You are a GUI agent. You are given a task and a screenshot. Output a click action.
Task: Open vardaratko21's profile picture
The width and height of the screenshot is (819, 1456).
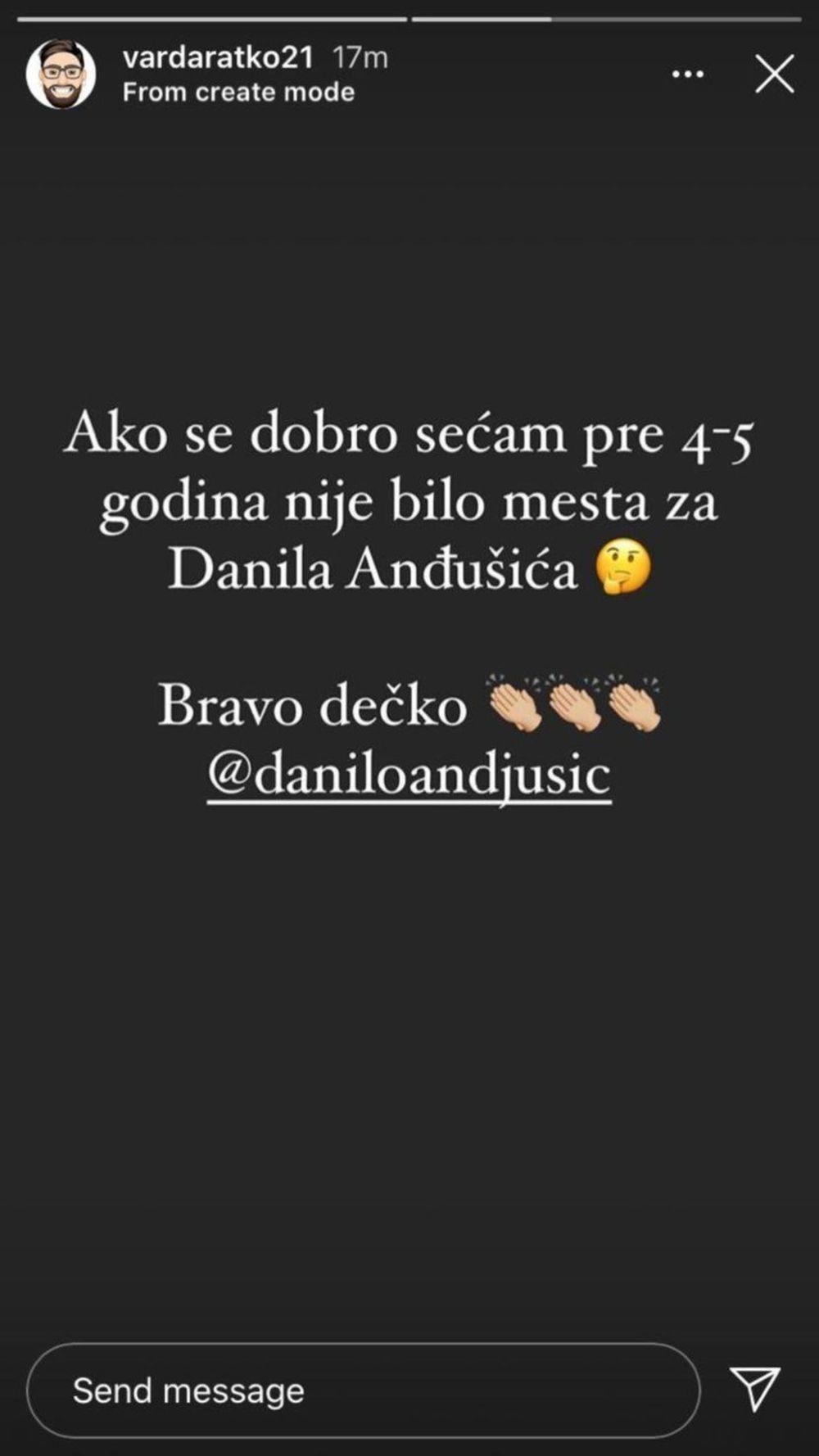(61, 75)
